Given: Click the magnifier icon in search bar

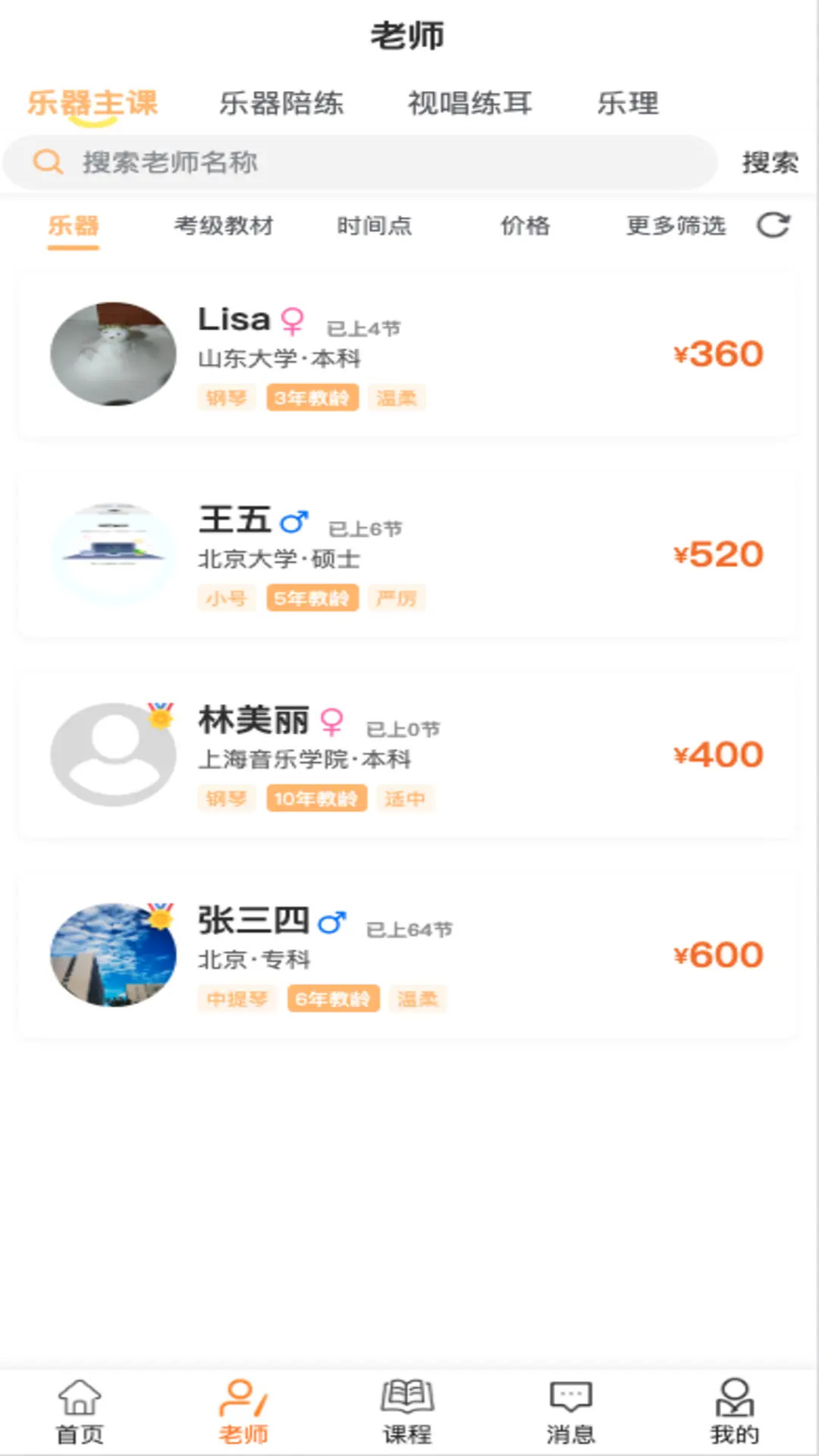Looking at the screenshot, I should tap(48, 161).
